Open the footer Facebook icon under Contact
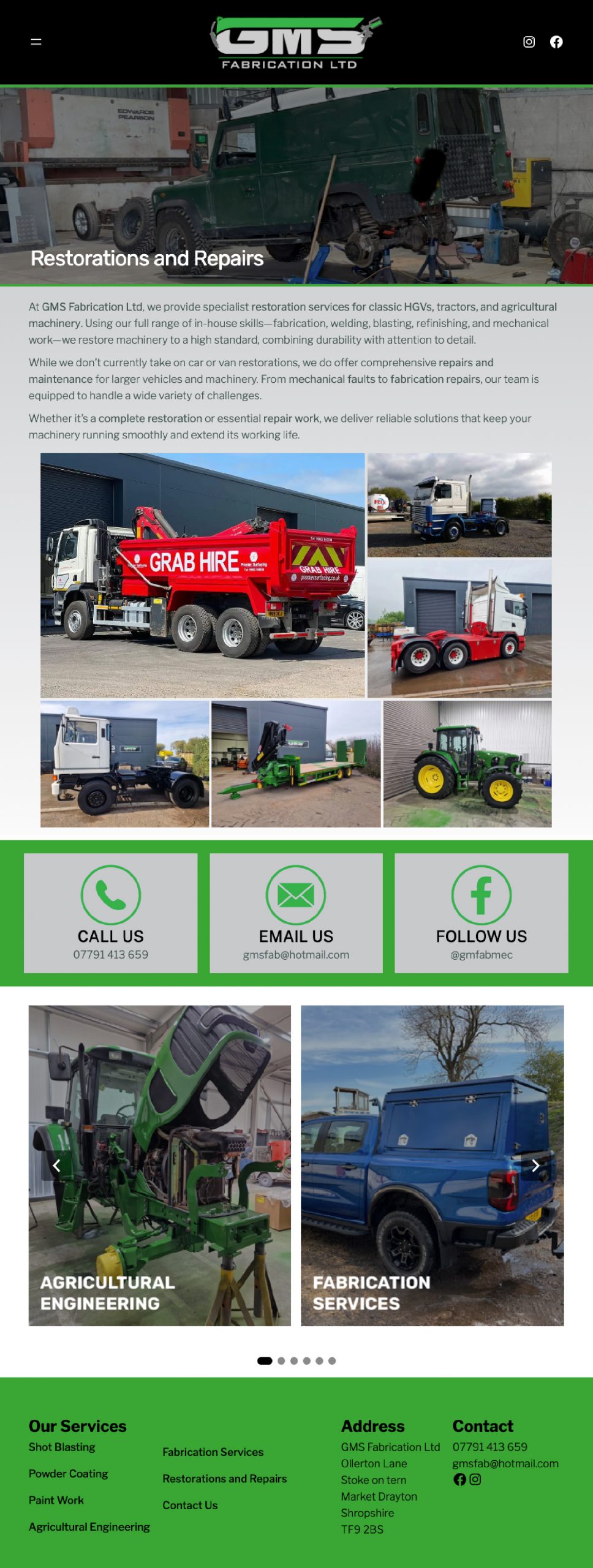593x1568 pixels. (459, 1480)
